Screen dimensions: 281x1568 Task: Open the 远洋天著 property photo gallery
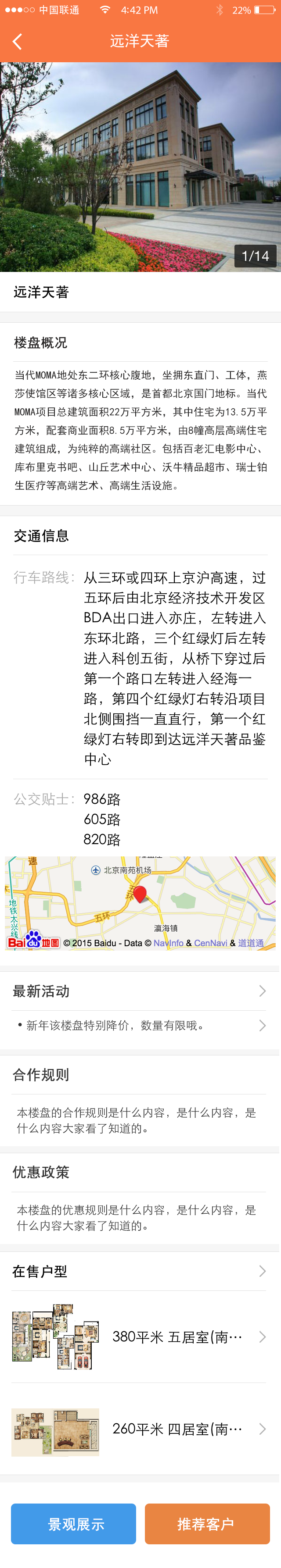click(140, 167)
